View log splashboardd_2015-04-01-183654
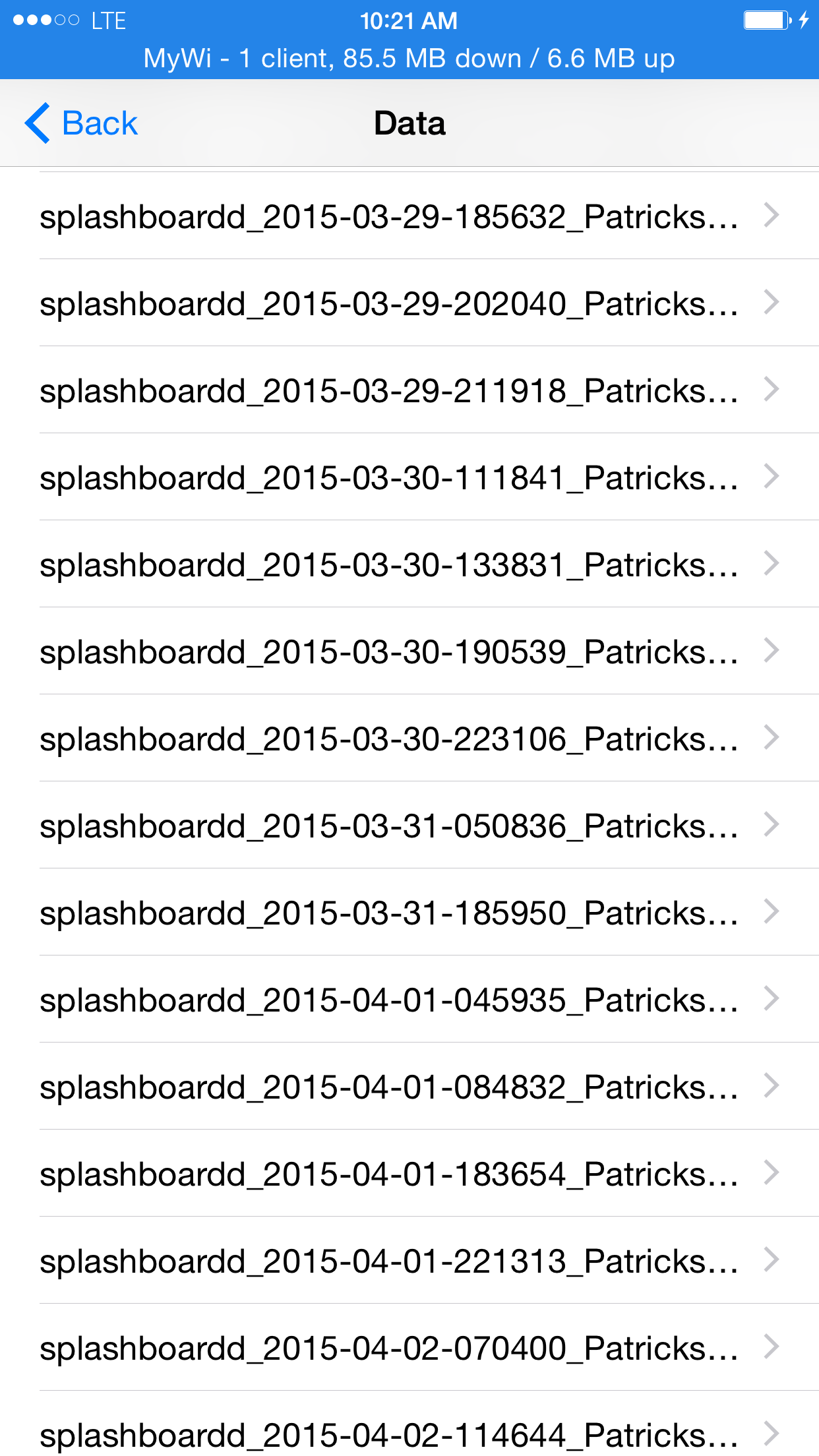The width and height of the screenshot is (819, 1456). click(x=409, y=1173)
